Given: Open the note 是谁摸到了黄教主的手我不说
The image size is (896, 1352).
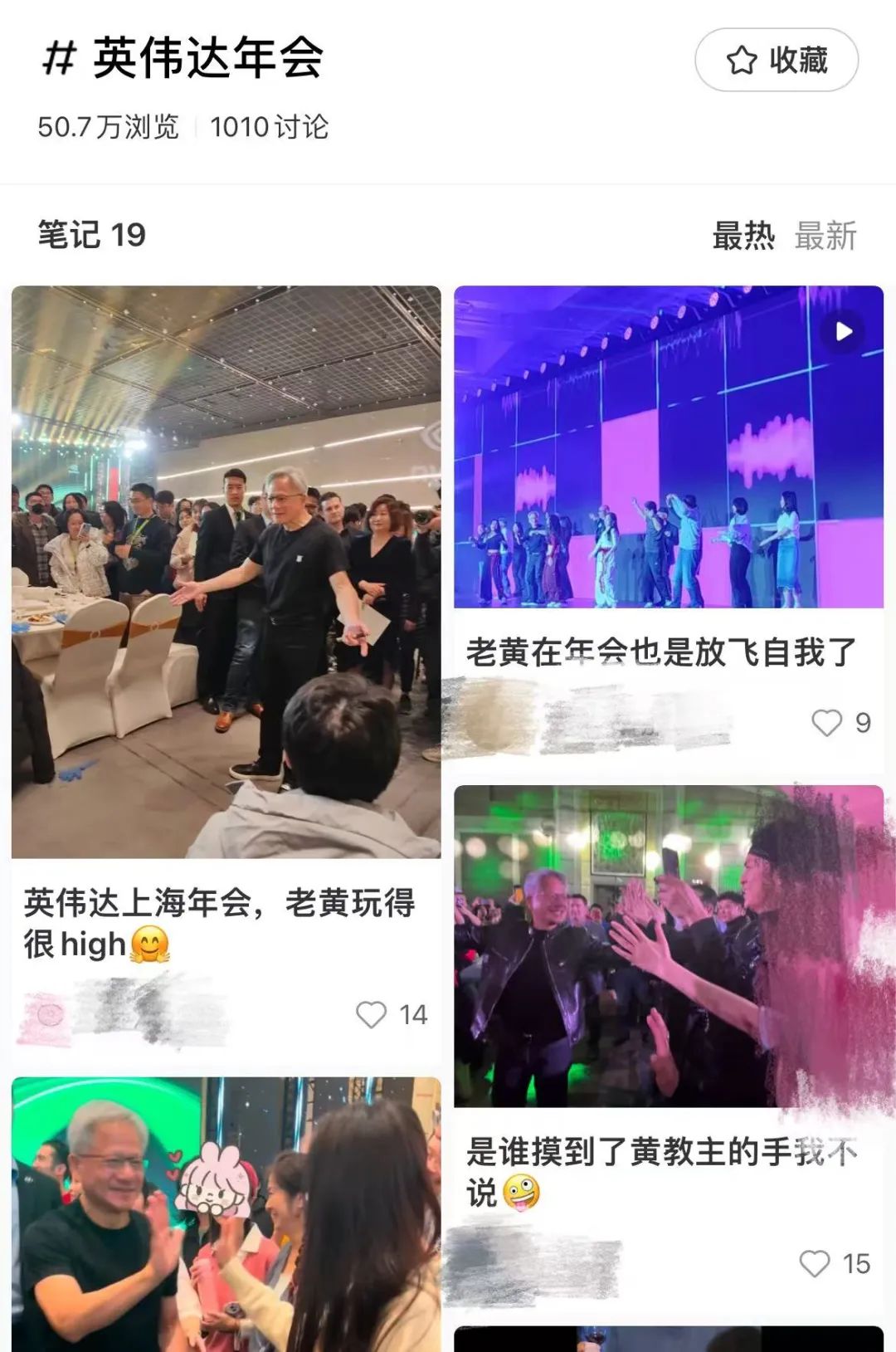Looking at the screenshot, I should pyautogui.click(x=668, y=946).
